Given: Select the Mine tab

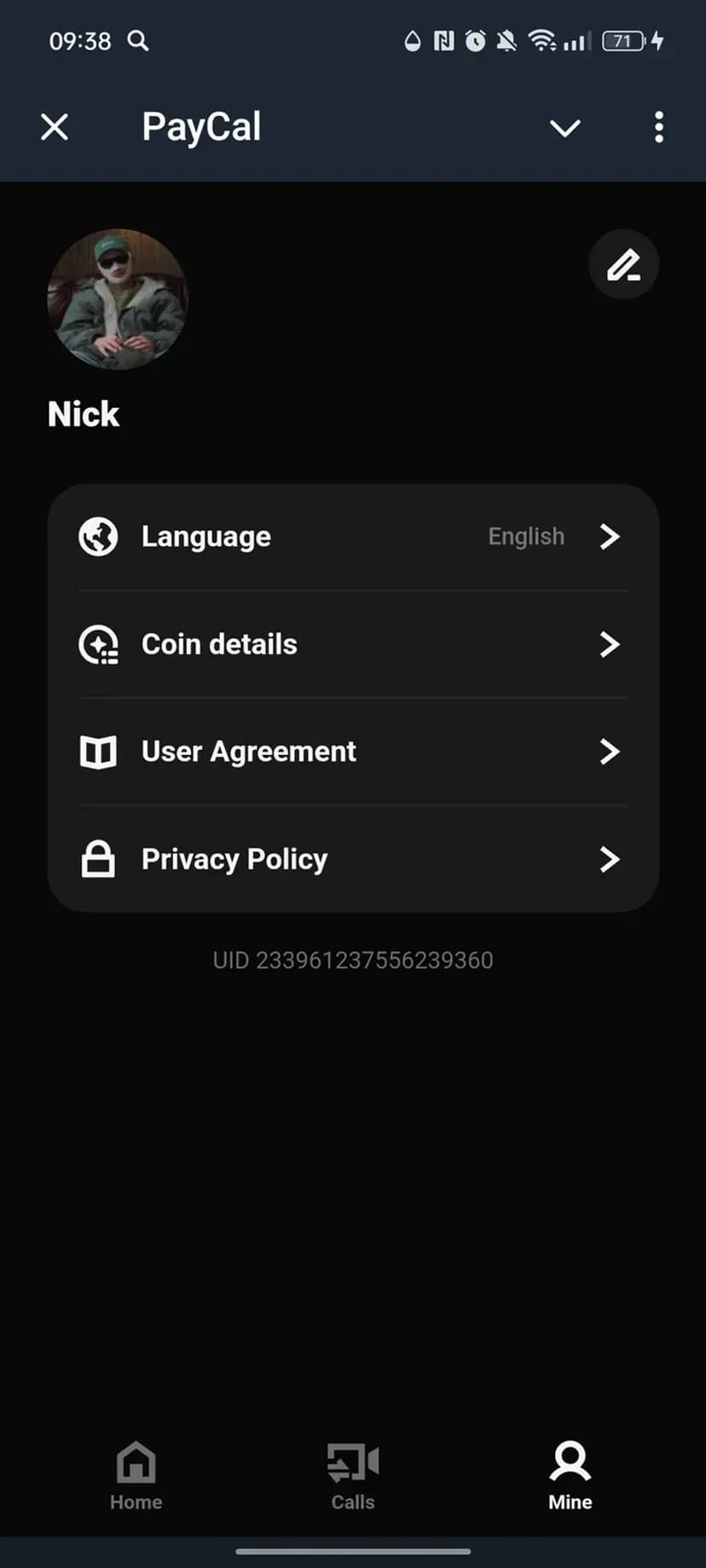Looking at the screenshot, I should 570,1475.
